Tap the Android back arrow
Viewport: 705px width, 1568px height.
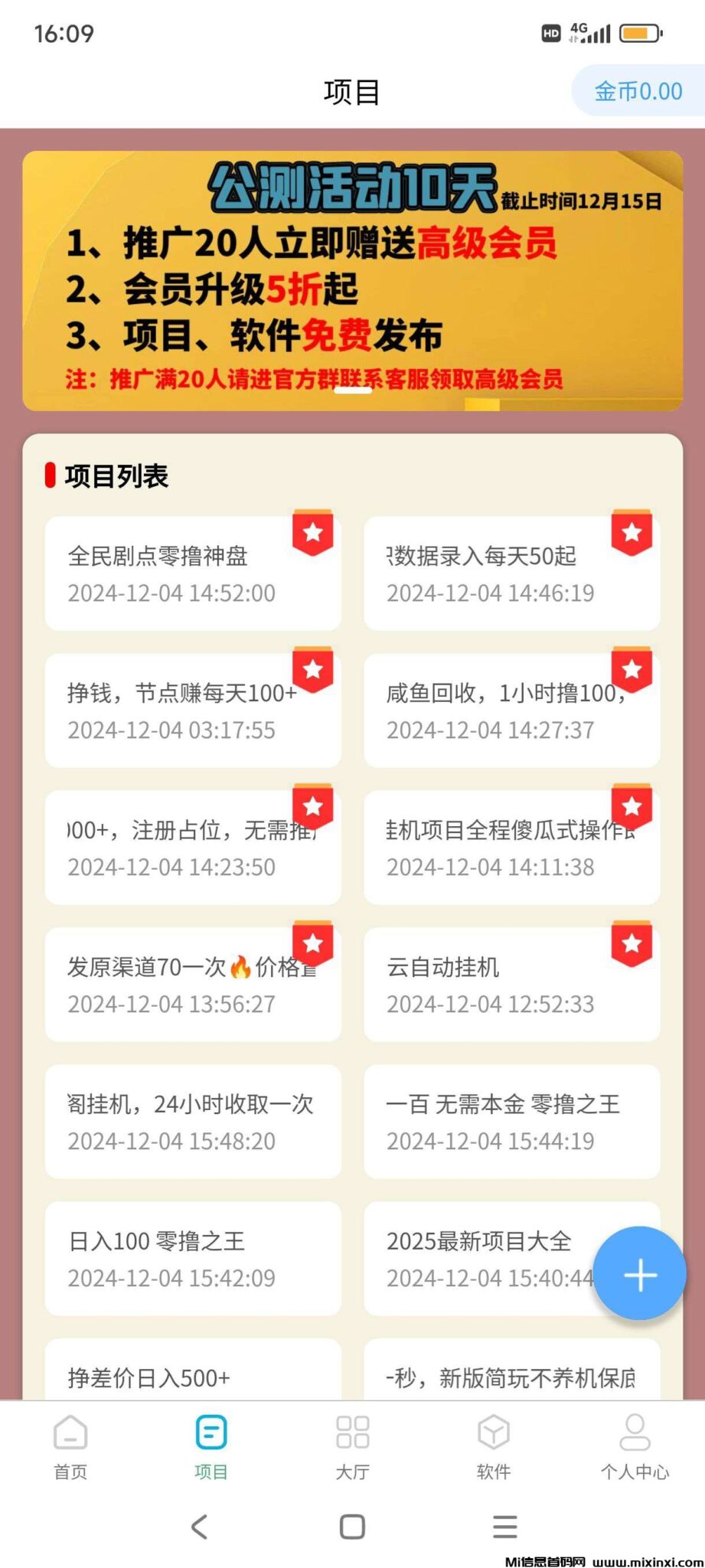click(x=200, y=1527)
